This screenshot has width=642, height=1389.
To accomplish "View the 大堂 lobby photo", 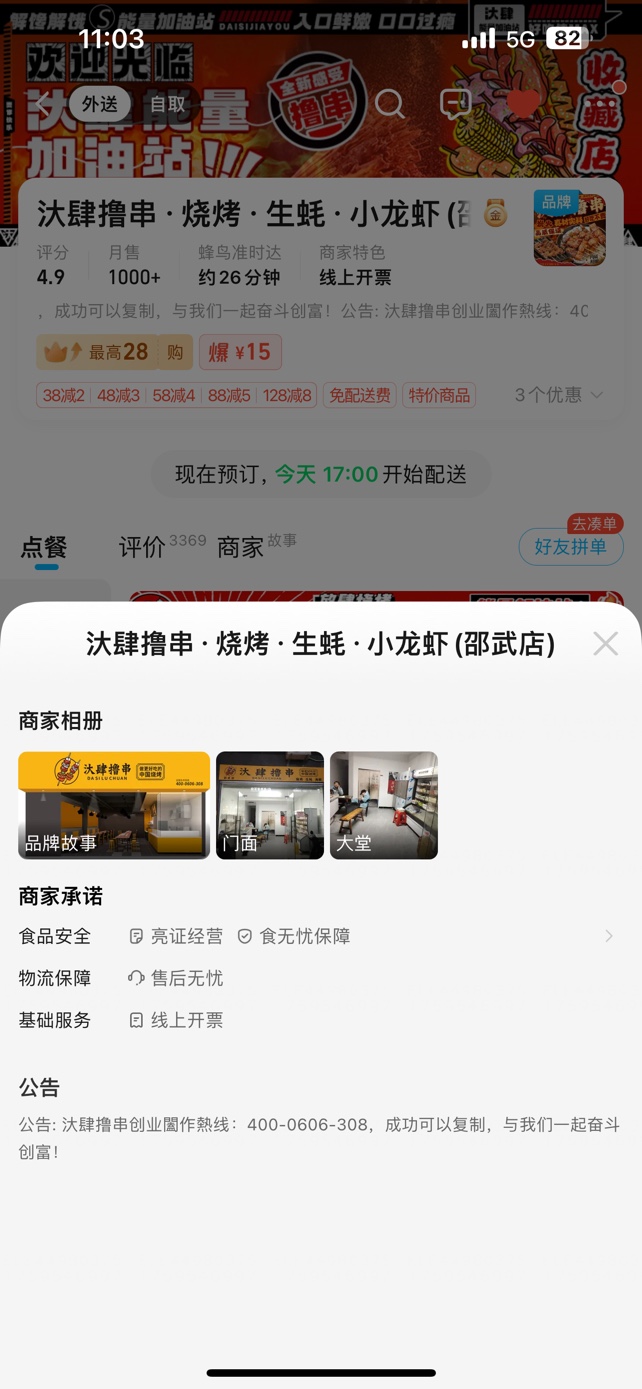I will (x=384, y=805).
